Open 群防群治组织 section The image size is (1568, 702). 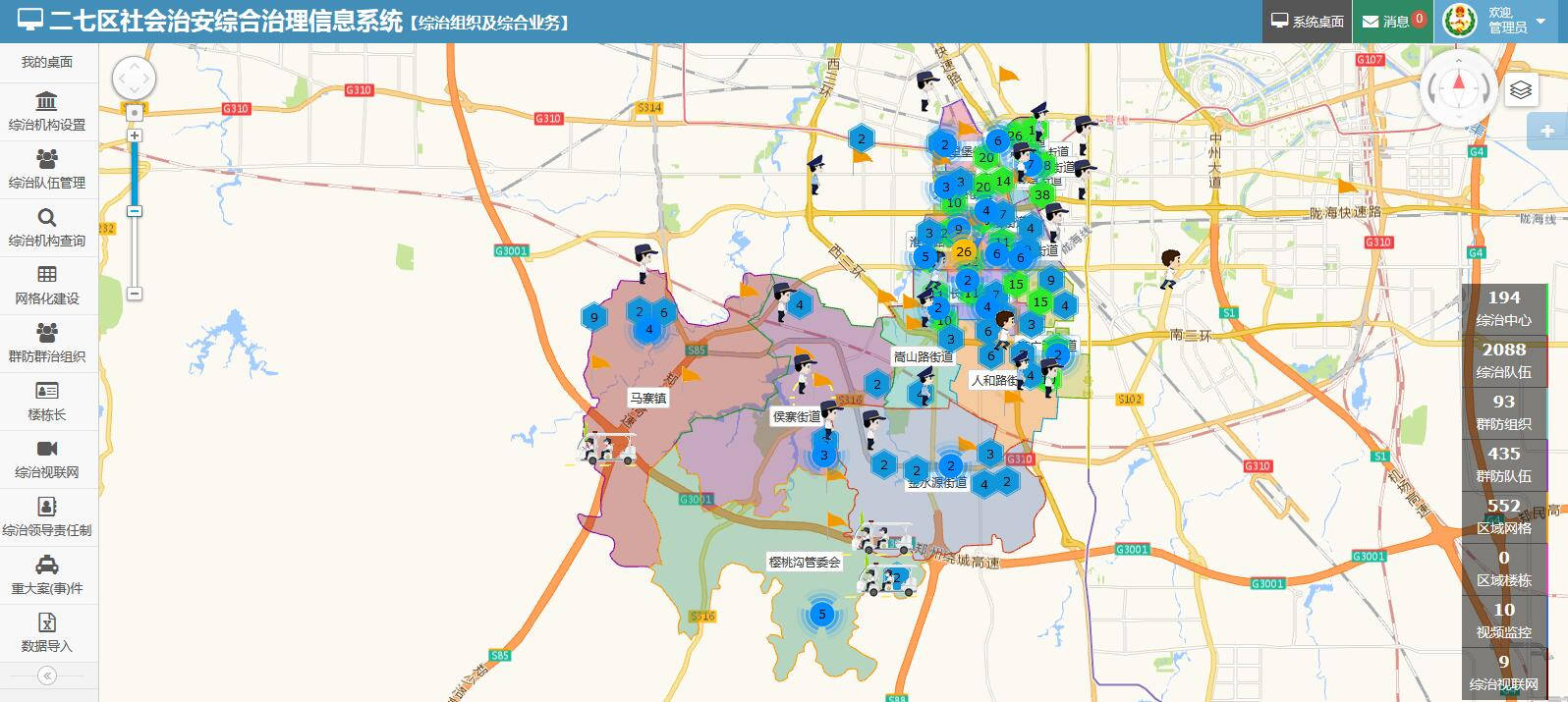[x=47, y=343]
